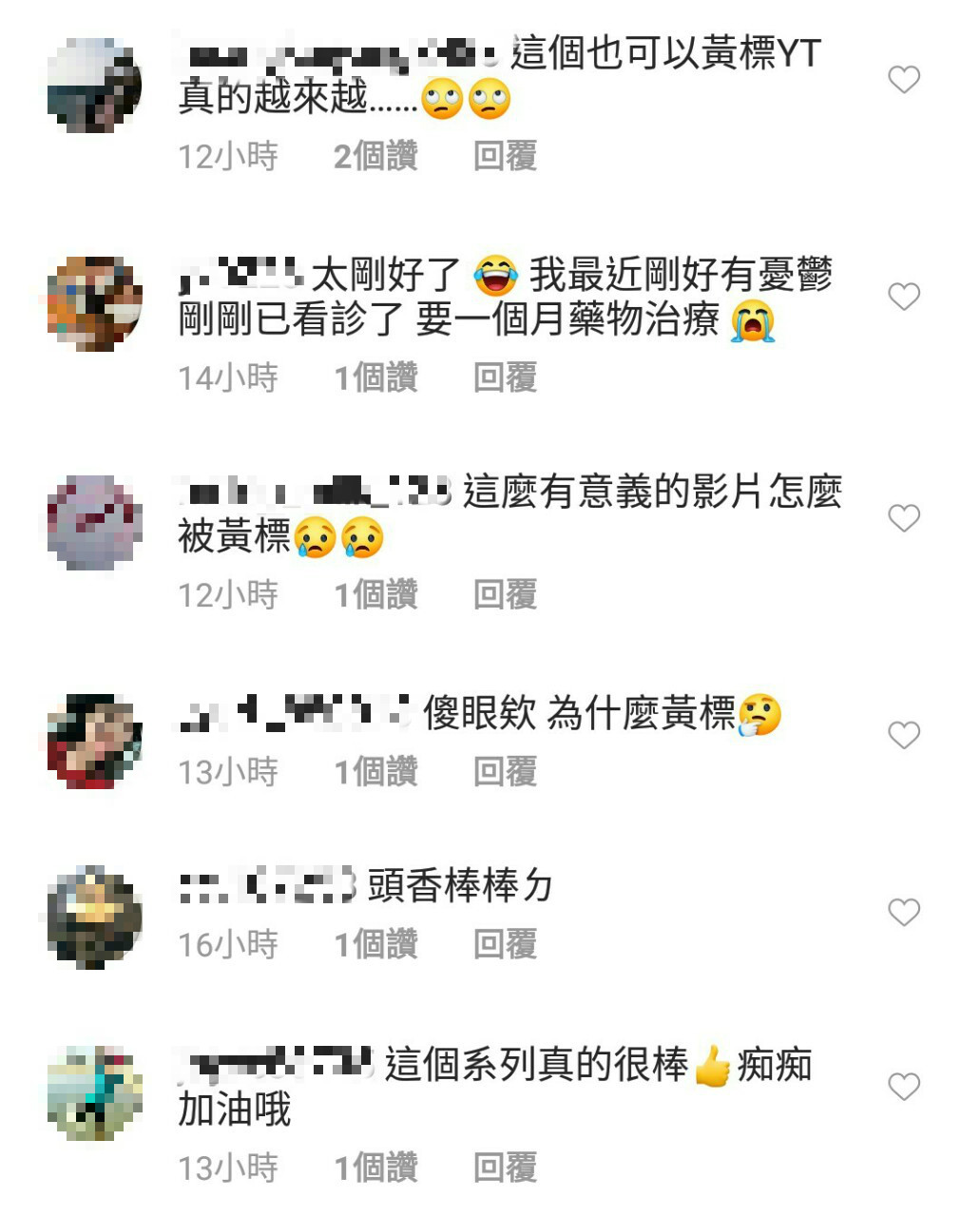
Task: Reply to the comment starting "太剛好了"
Action: pos(505,377)
